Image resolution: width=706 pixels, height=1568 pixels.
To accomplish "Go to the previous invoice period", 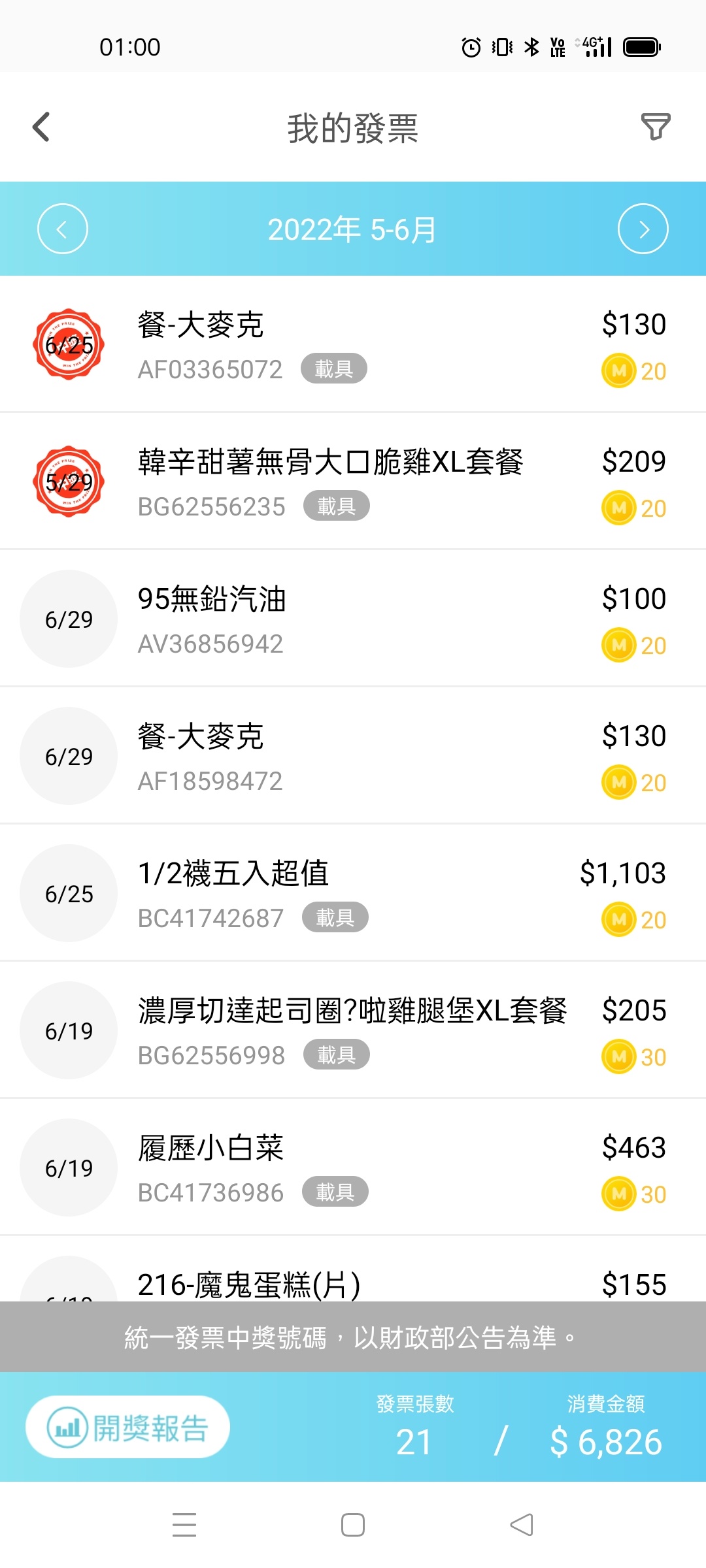I will [x=63, y=229].
